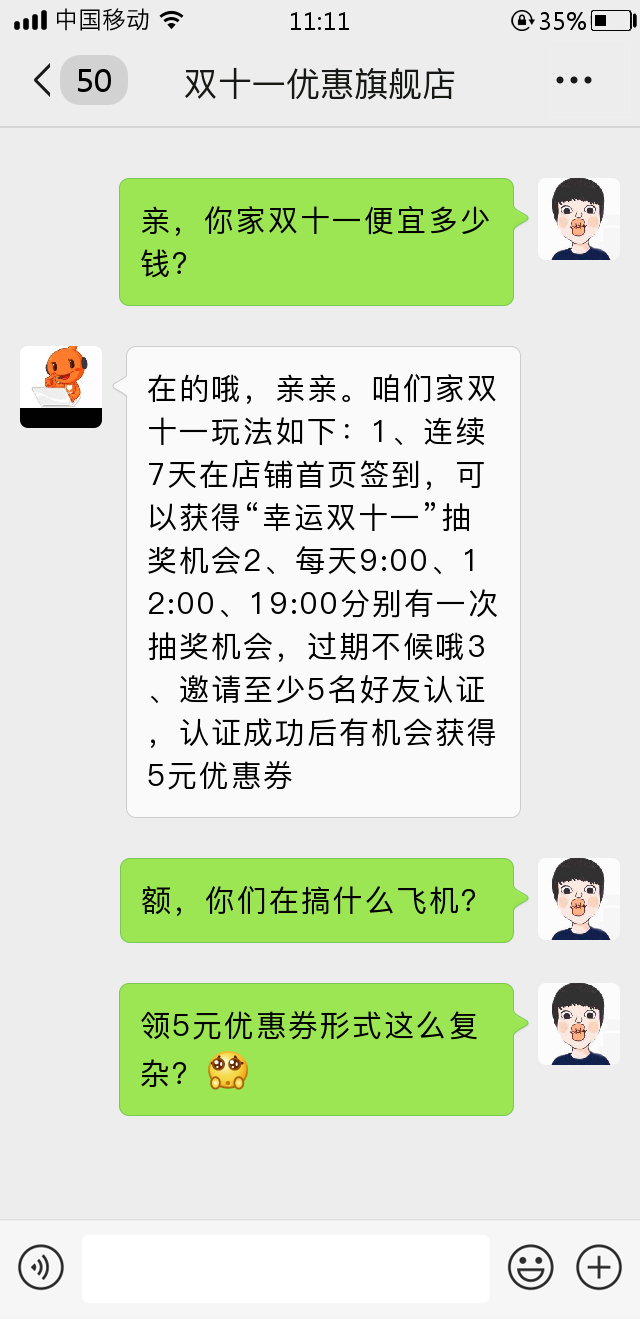Switch to voice message input
640x1319 pixels.
click(x=41, y=1268)
